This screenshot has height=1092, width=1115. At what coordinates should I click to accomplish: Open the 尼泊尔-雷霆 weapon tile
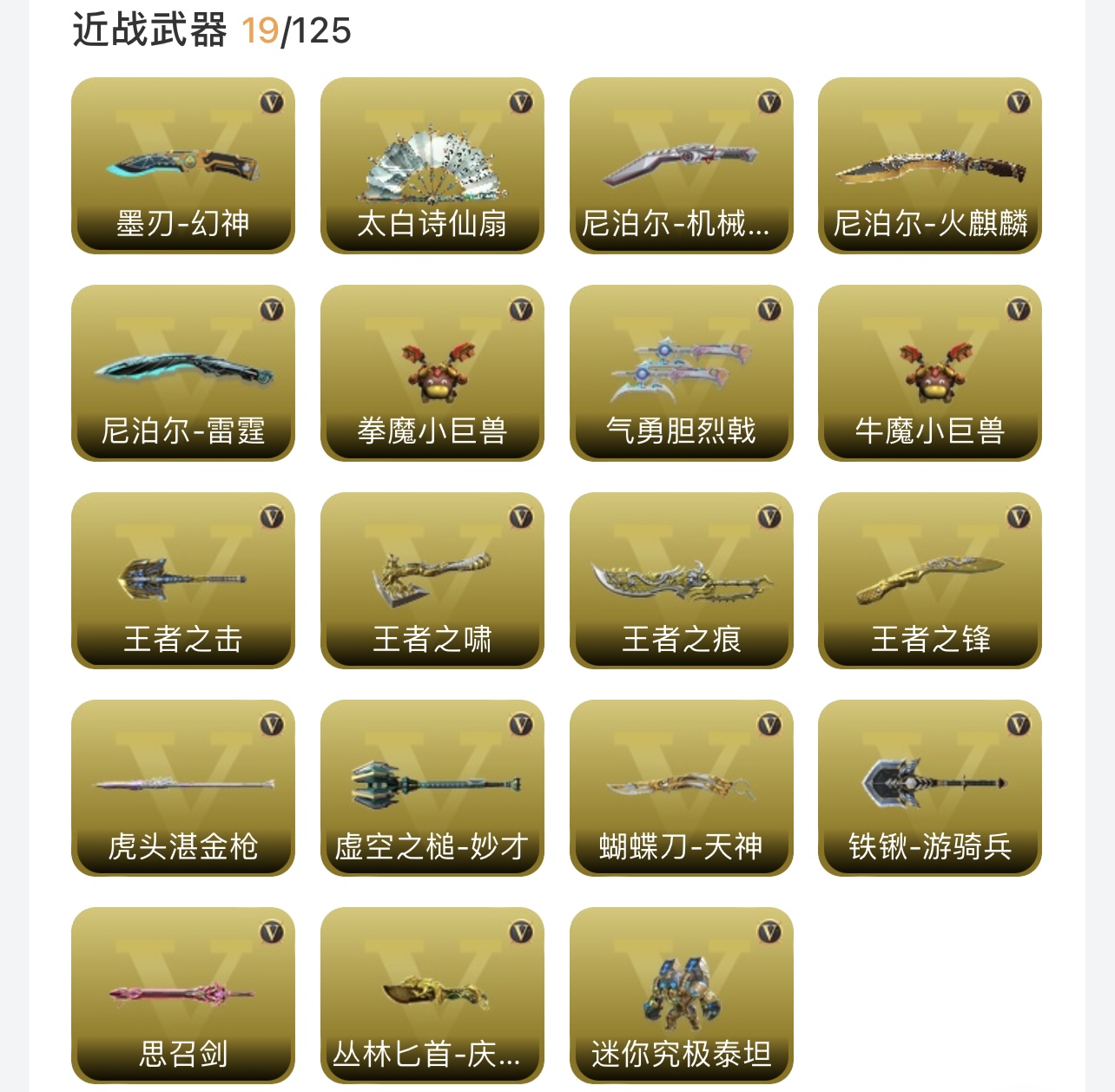pyautogui.click(x=183, y=373)
